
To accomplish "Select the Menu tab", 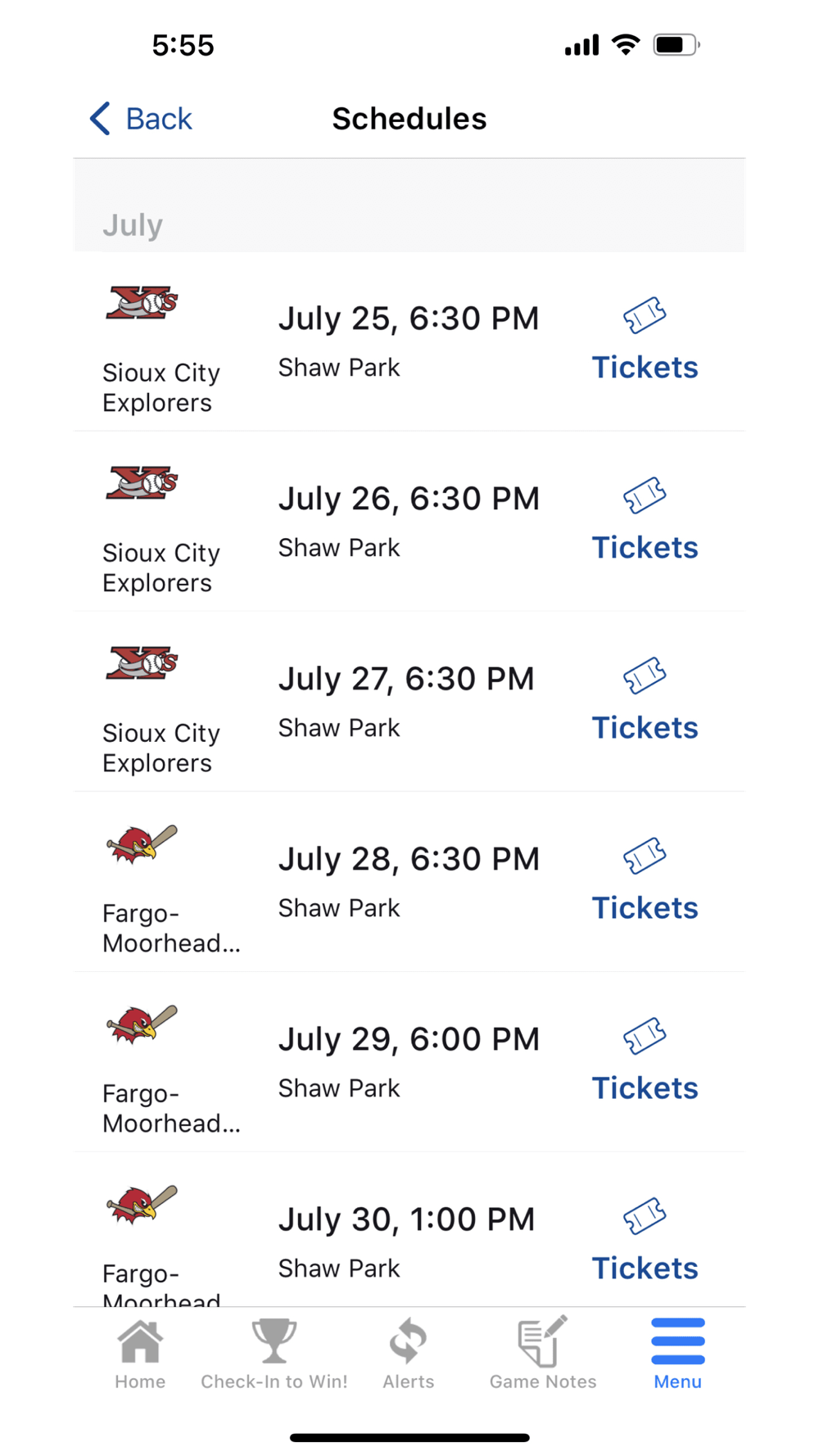I will (x=677, y=1354).
